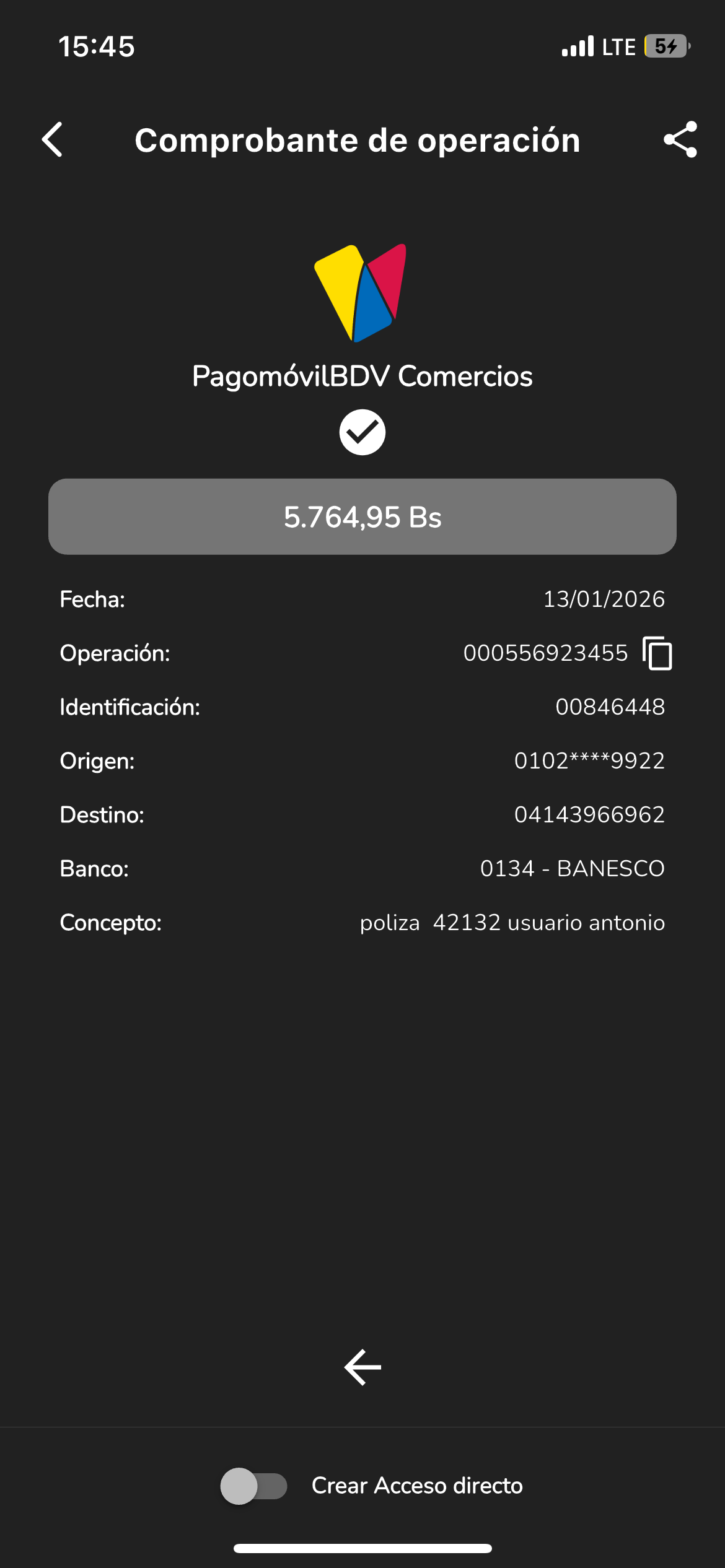This screenshot has height=1568, width=725.
Task: Tap the left arrow at the bottom
Action: [362, 1367]
